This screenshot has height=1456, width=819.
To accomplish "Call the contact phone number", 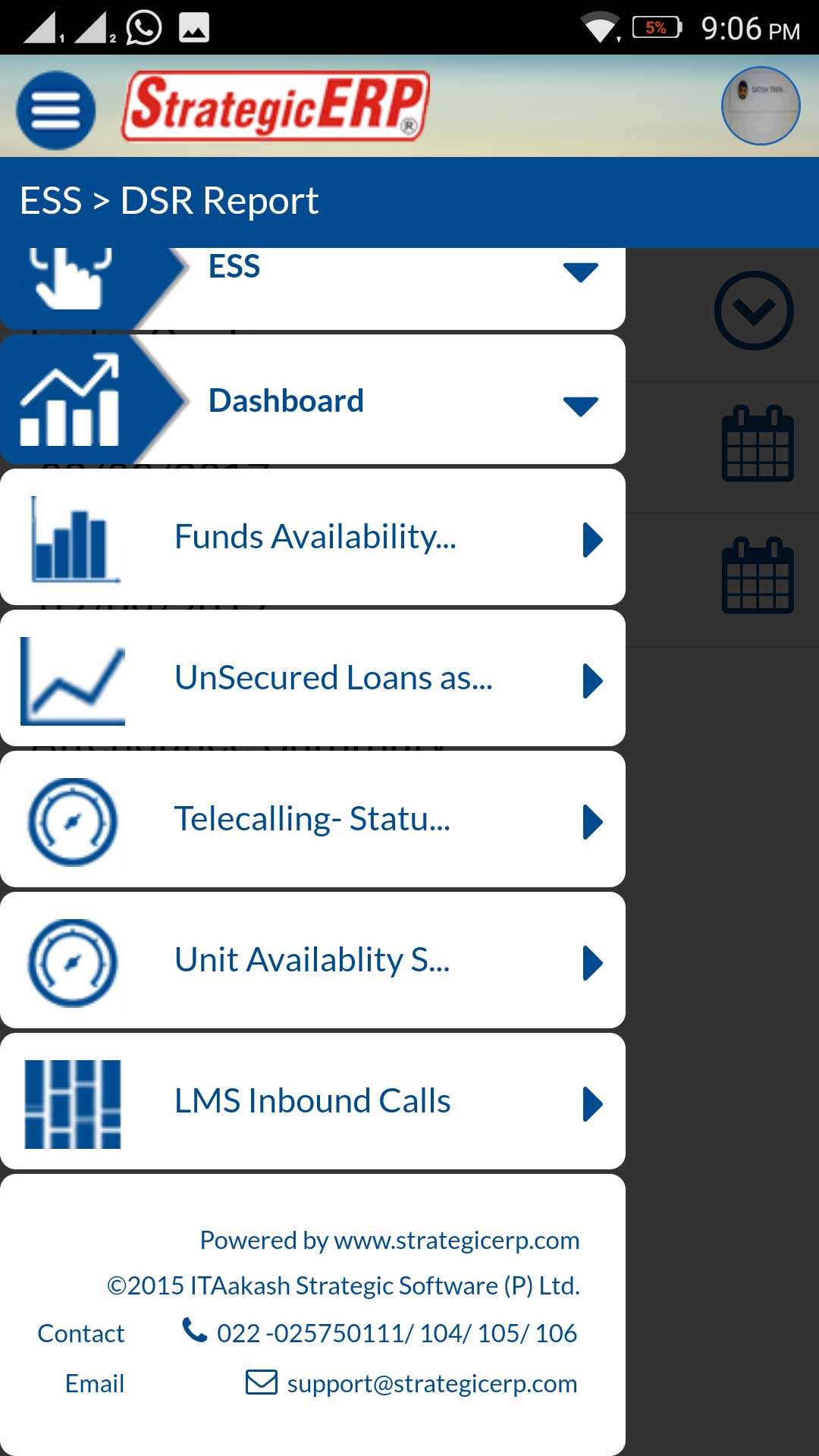I will click(x=397, y=1333).
